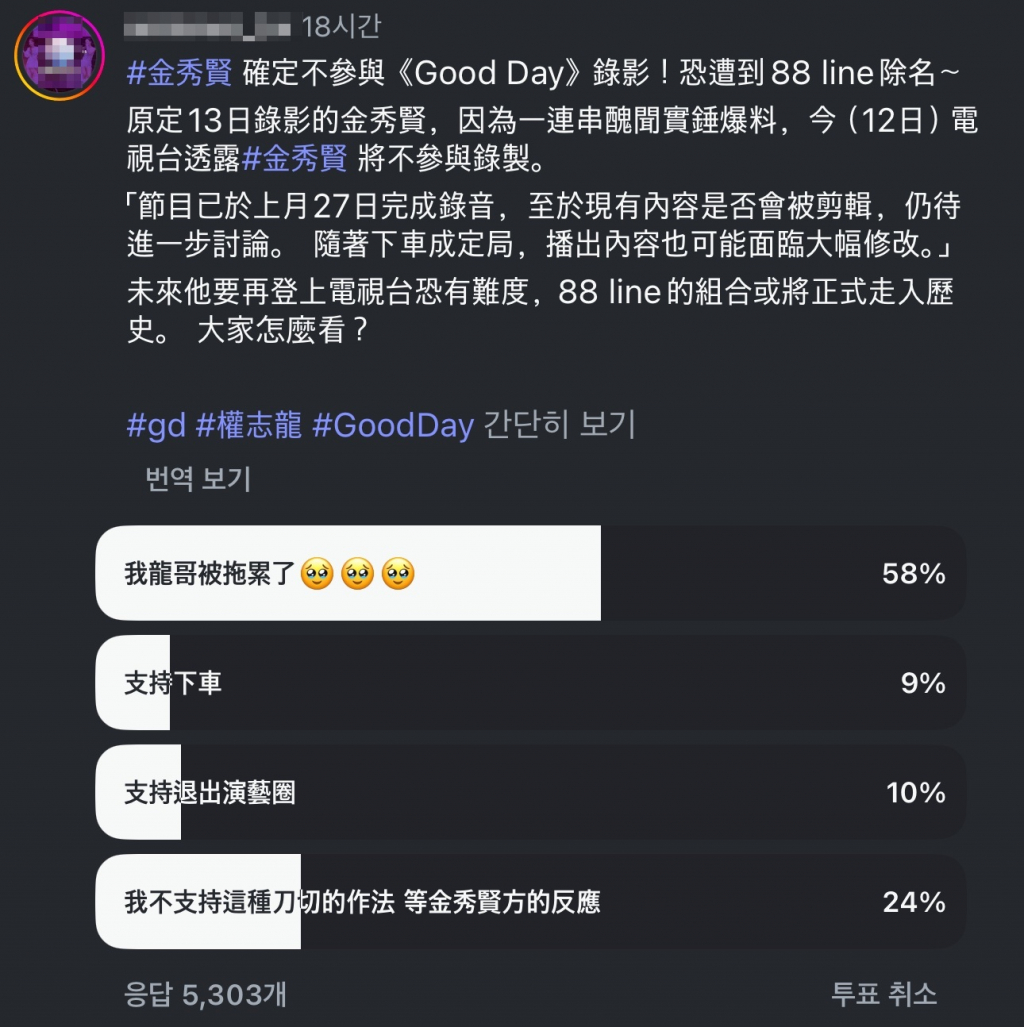Open the #GoodDay hashtag
The image size is (1024, 1027).
coord(393,425)
